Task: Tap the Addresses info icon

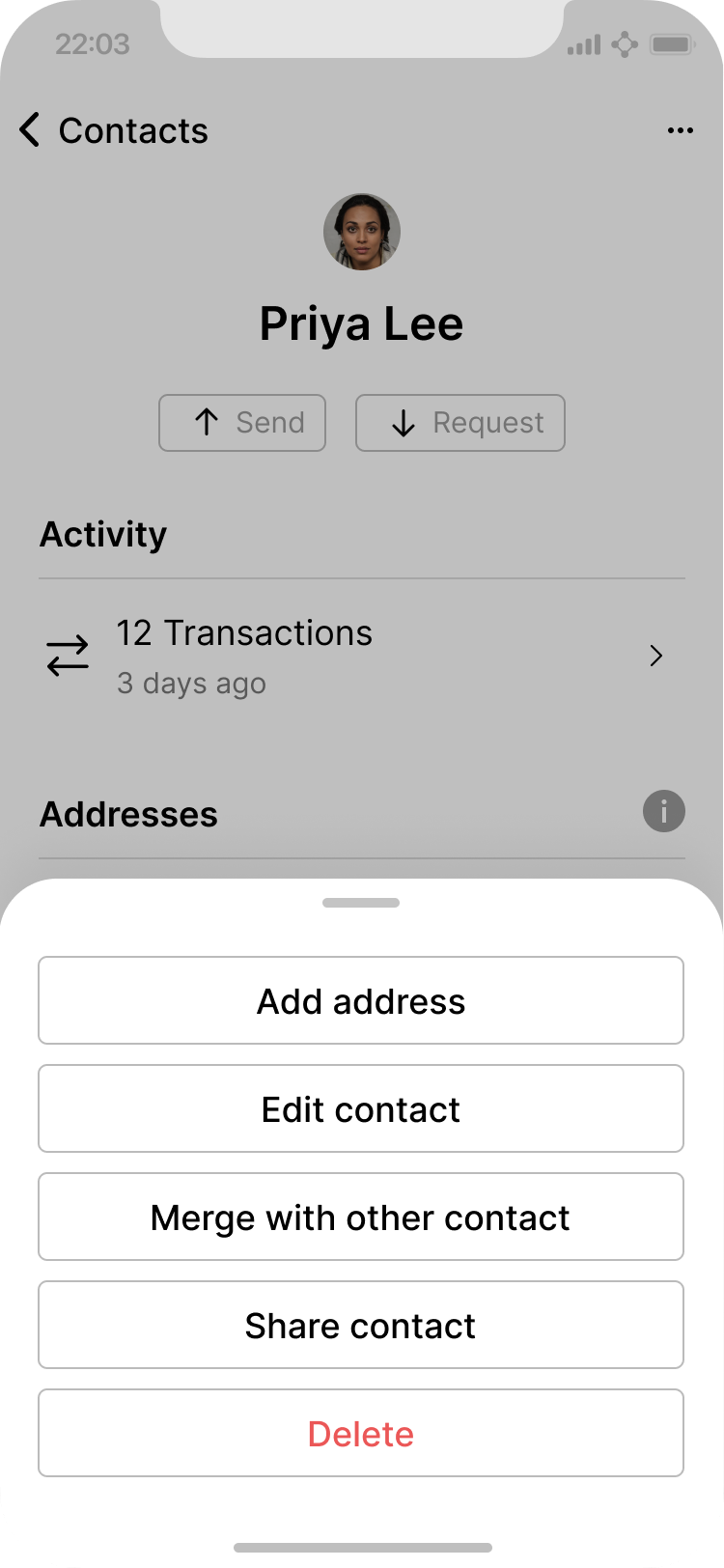Action: 664,811
